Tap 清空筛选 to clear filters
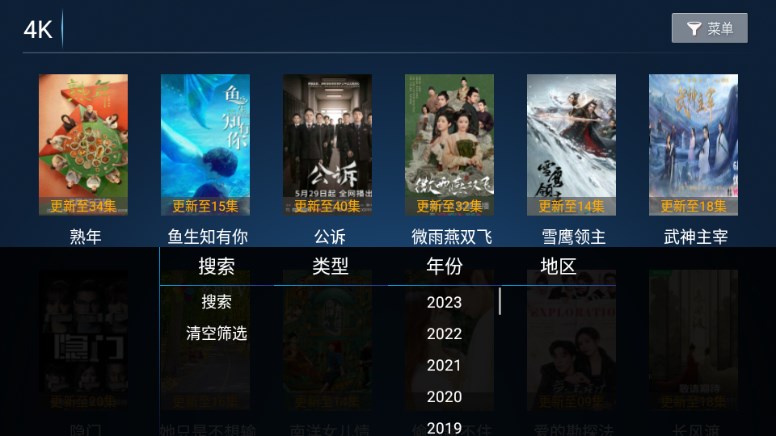 [x=216, y=333]
